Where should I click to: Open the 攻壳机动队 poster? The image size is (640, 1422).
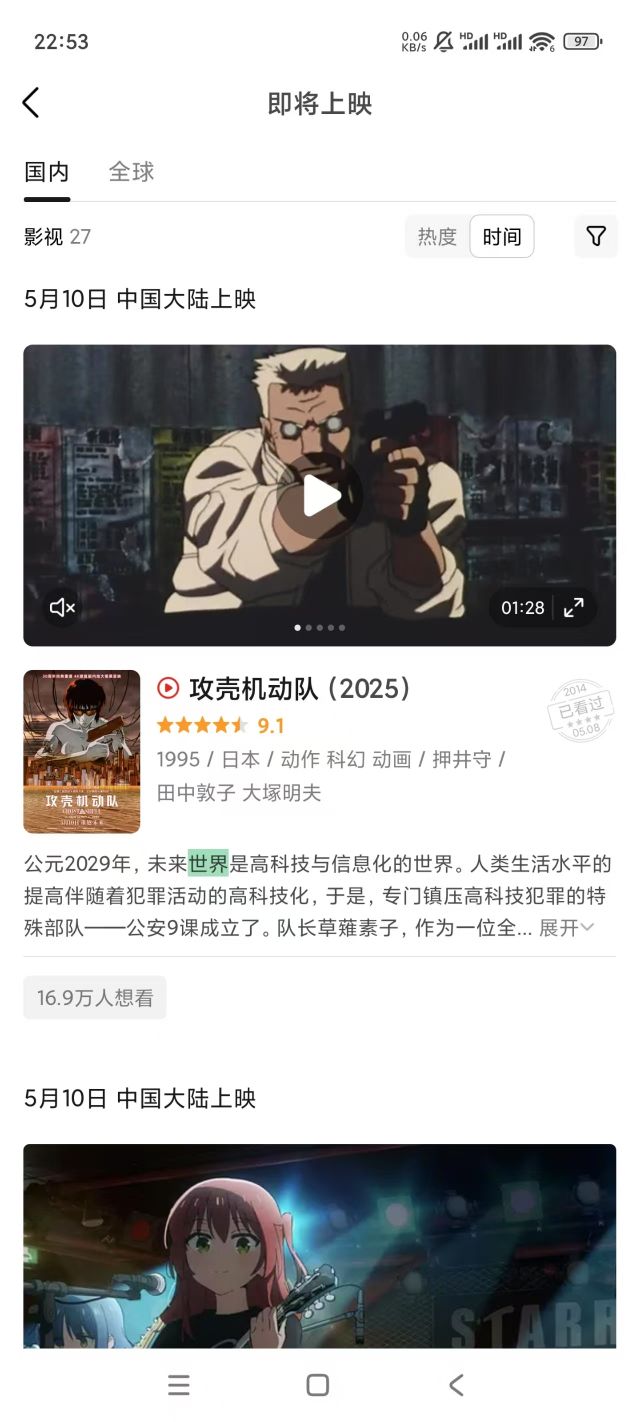(82, 751)
